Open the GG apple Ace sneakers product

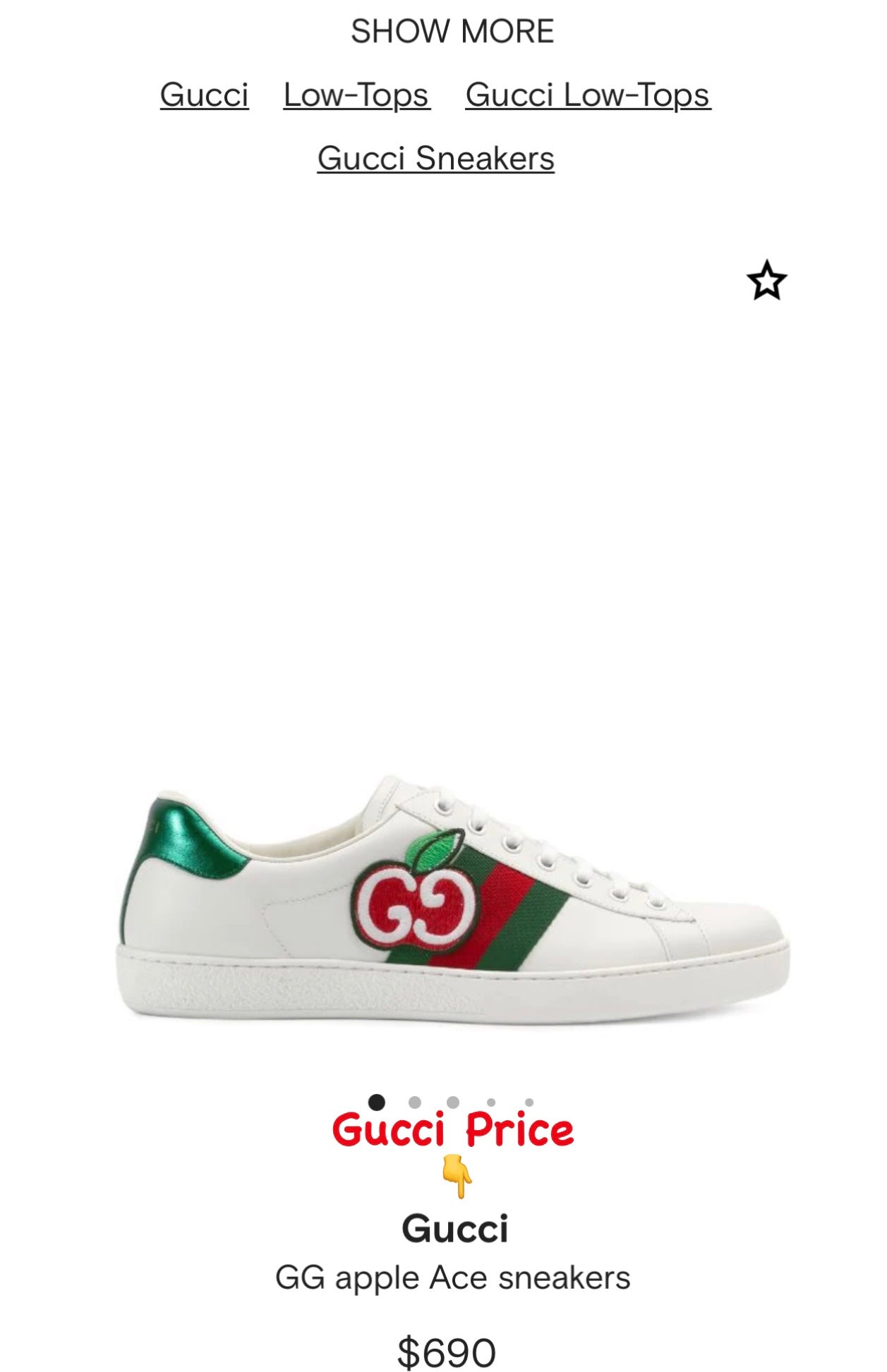(x=452, y=1277)
